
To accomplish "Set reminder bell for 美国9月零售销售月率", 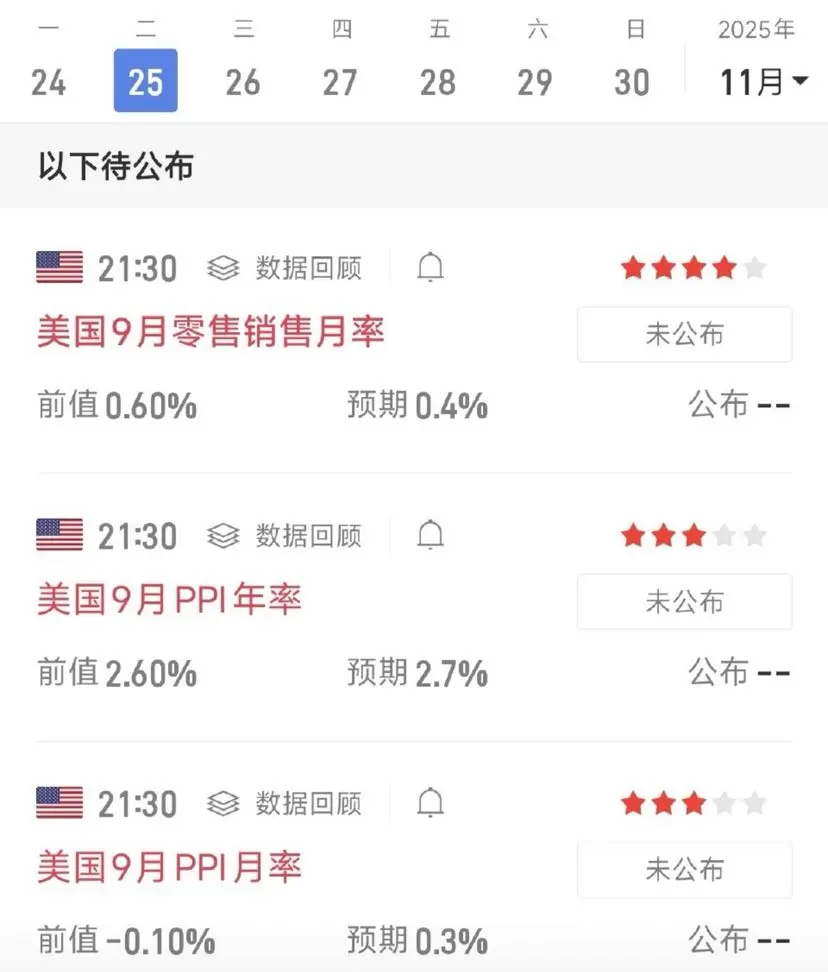I will pyautogui.click(x=430, y=268).
